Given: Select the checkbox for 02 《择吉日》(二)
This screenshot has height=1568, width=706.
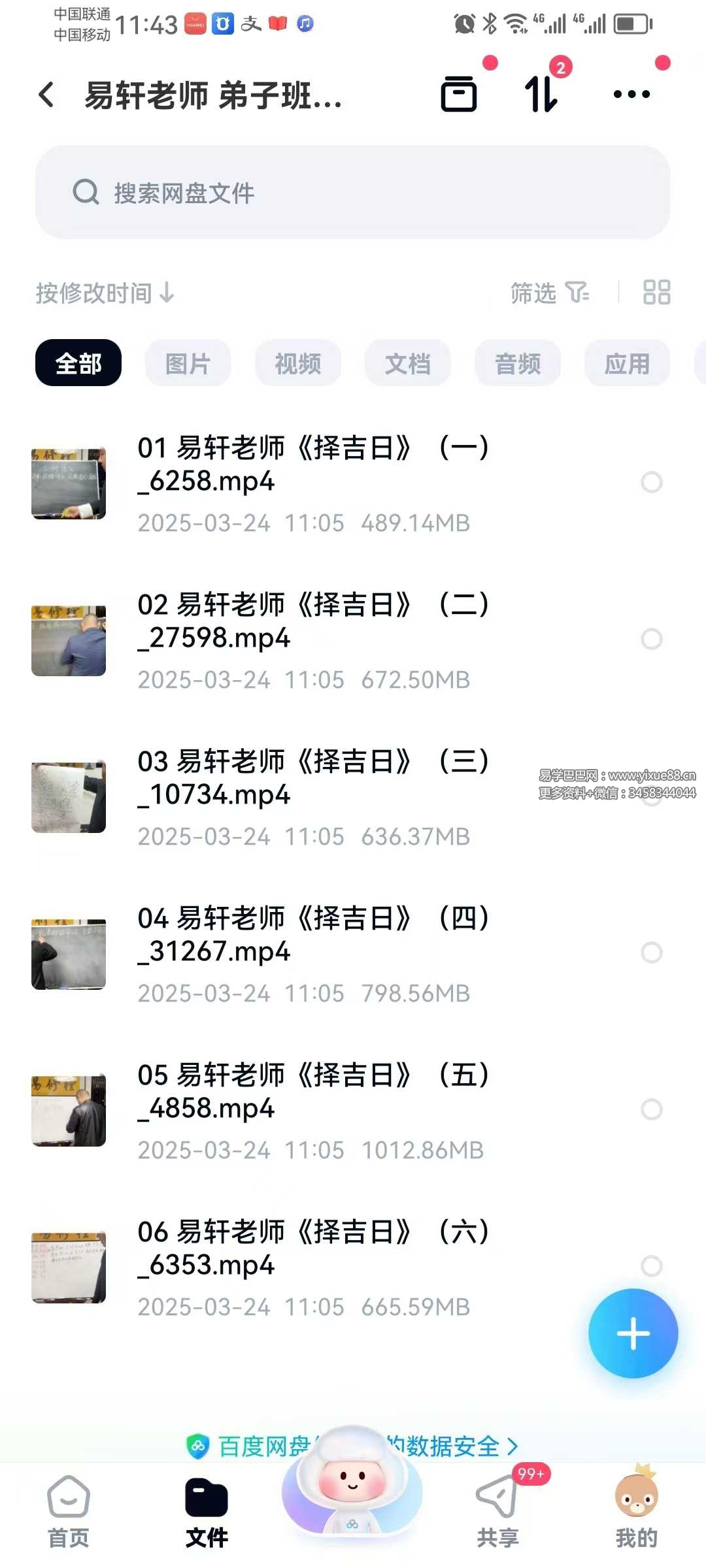Looking at the screenshot, I should [651, 639].
